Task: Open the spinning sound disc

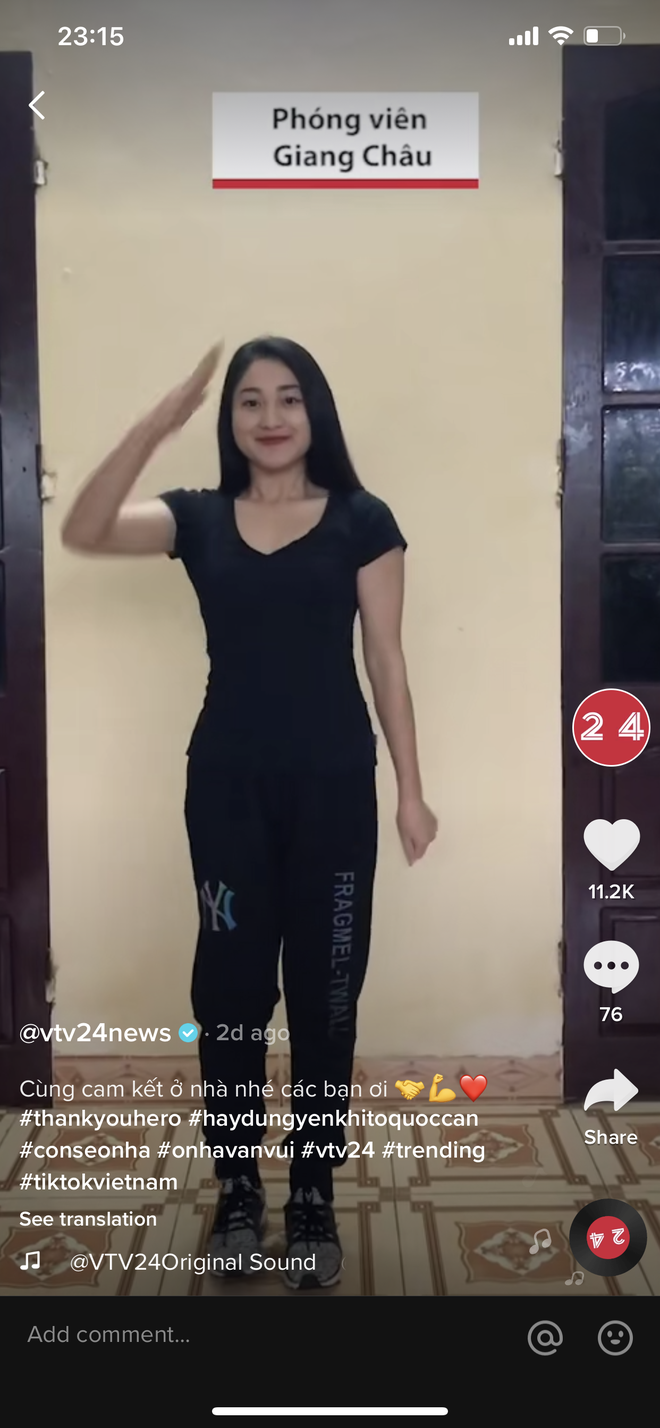Action: point(608,1237)
